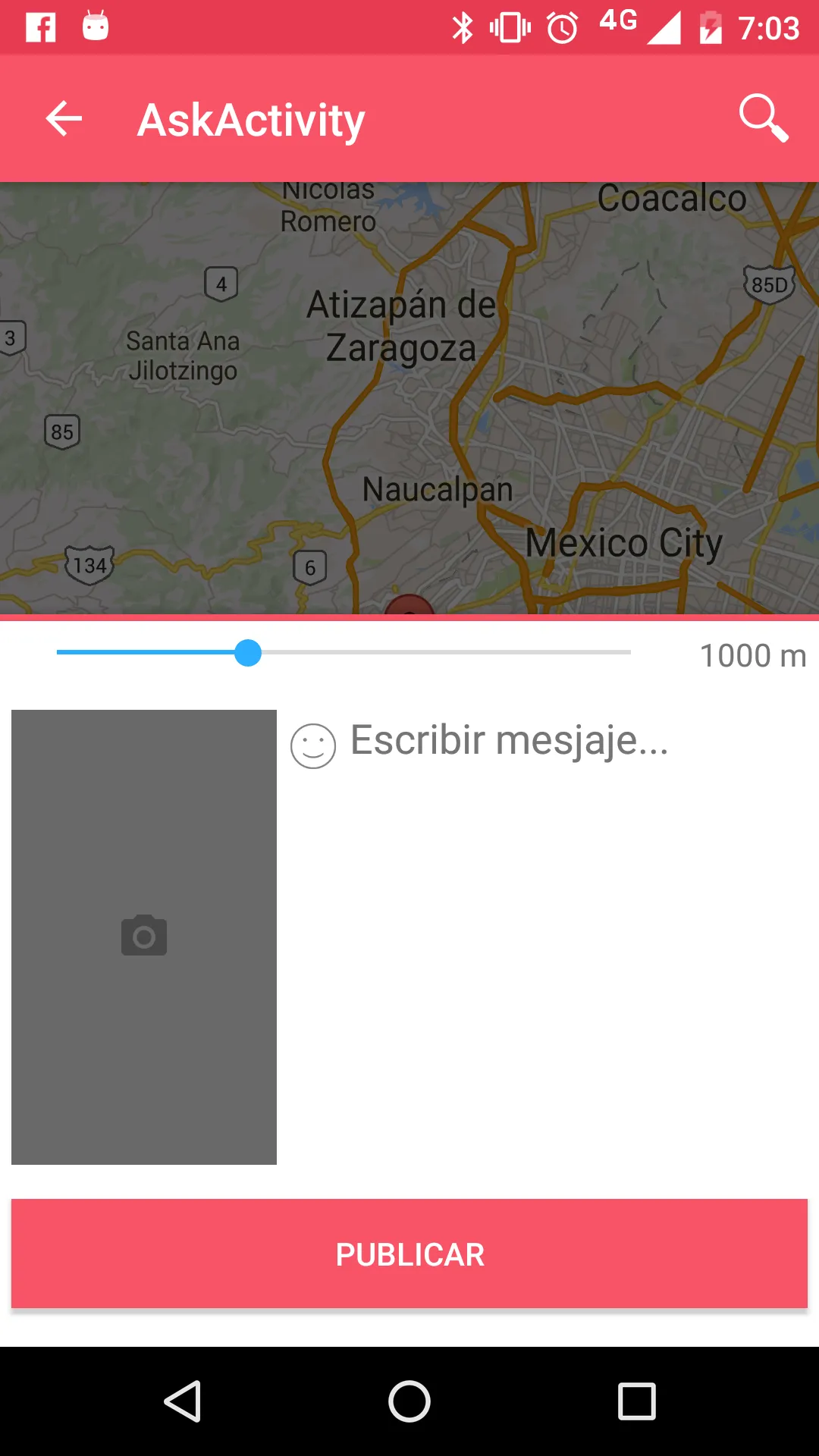
Task: Publish with the PUBLICAR button
Action: click(x=409, y=1254)
